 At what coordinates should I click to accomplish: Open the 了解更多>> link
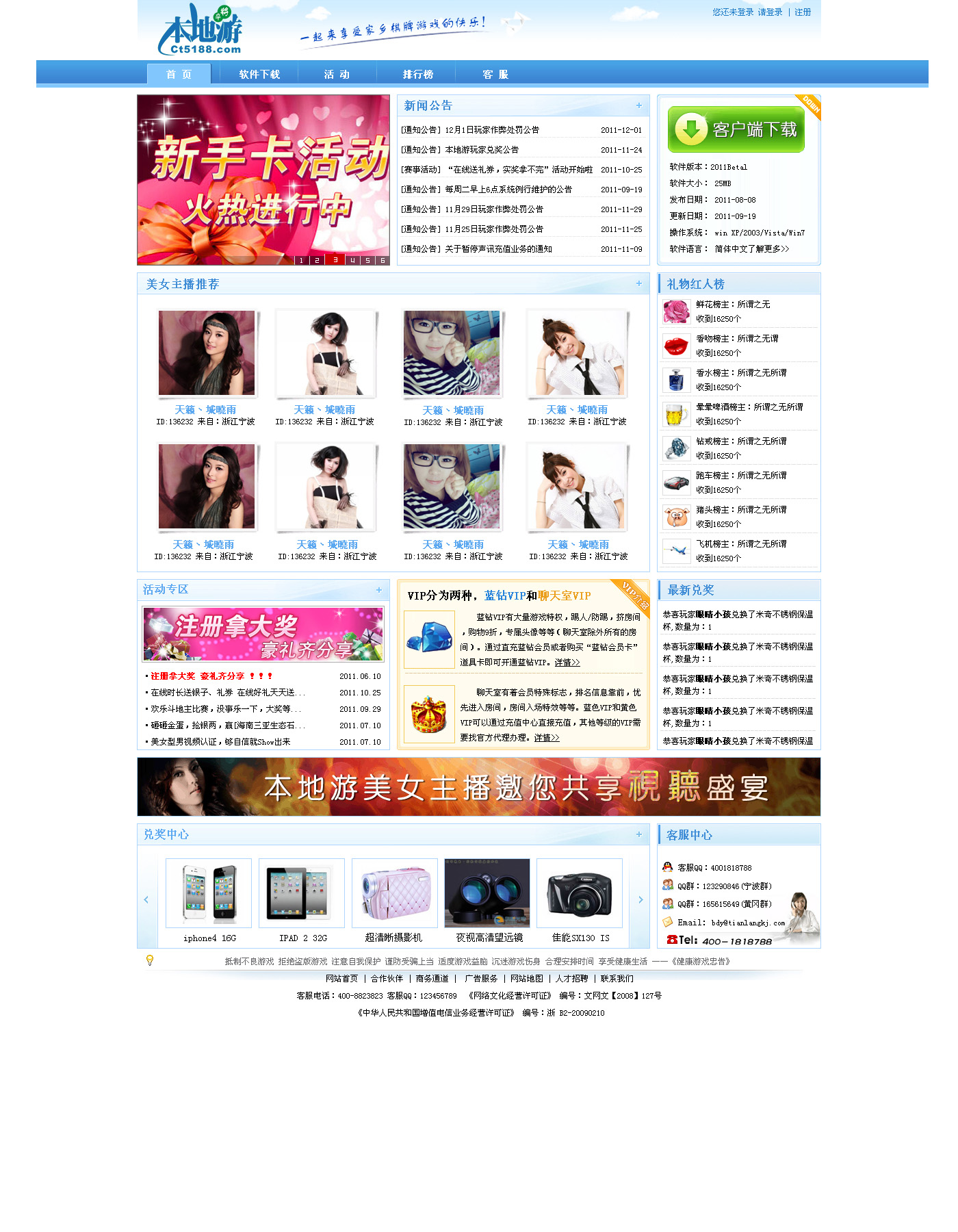point(768,249)
